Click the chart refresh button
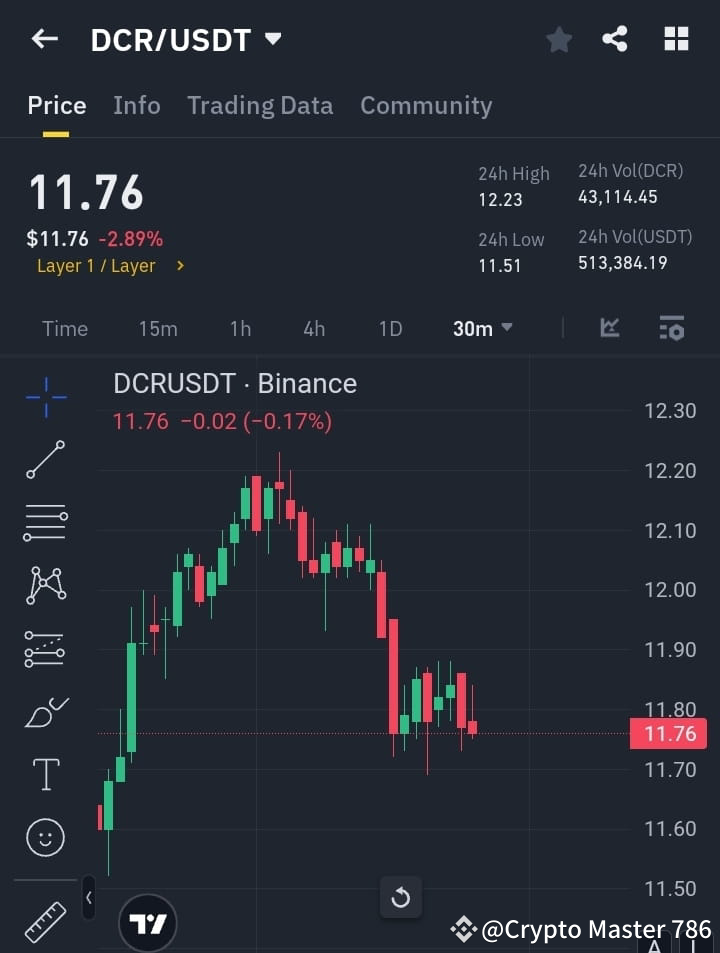Image resolution: width=720 pixels, height=953 pixels. (401, 897)
